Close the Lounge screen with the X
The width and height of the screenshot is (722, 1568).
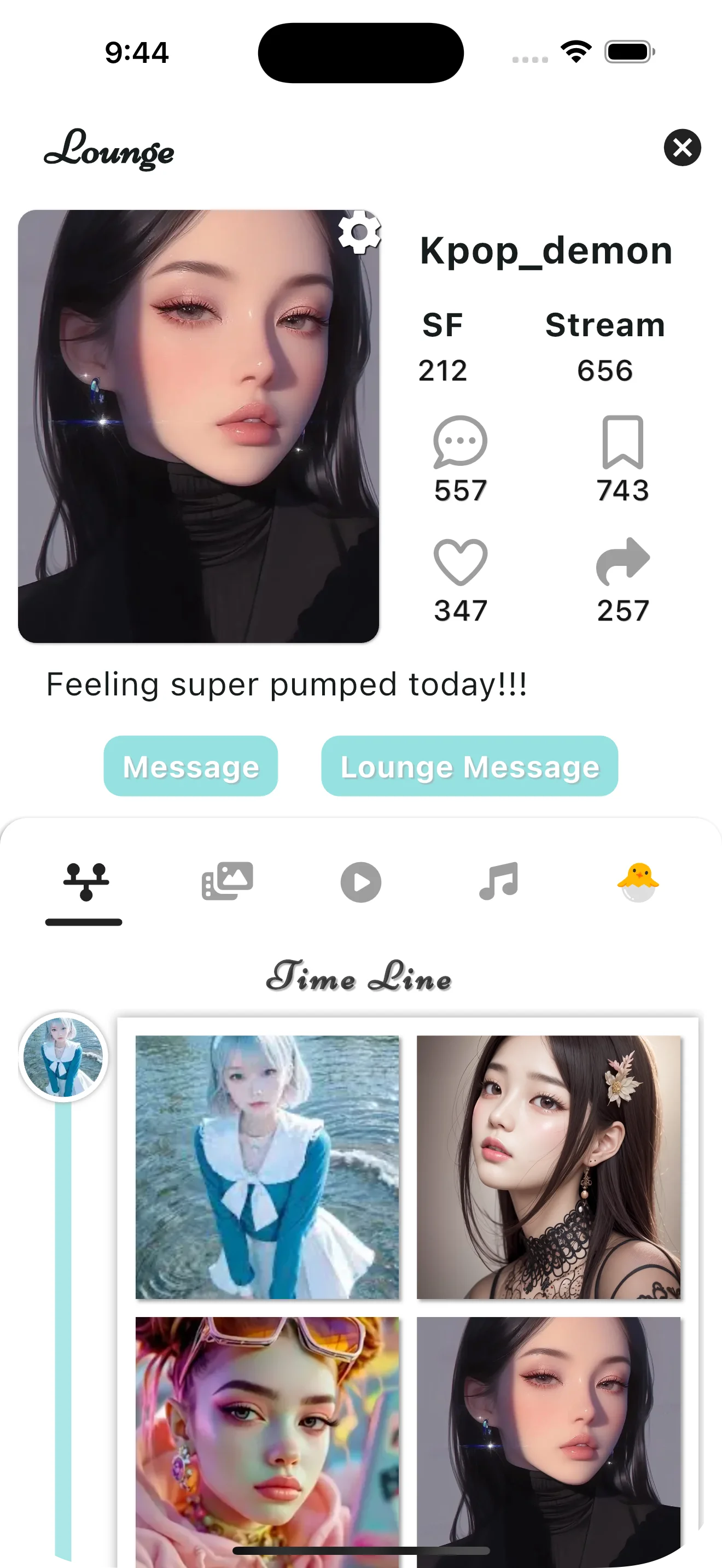pyautogui.click(x=683, y=148)
